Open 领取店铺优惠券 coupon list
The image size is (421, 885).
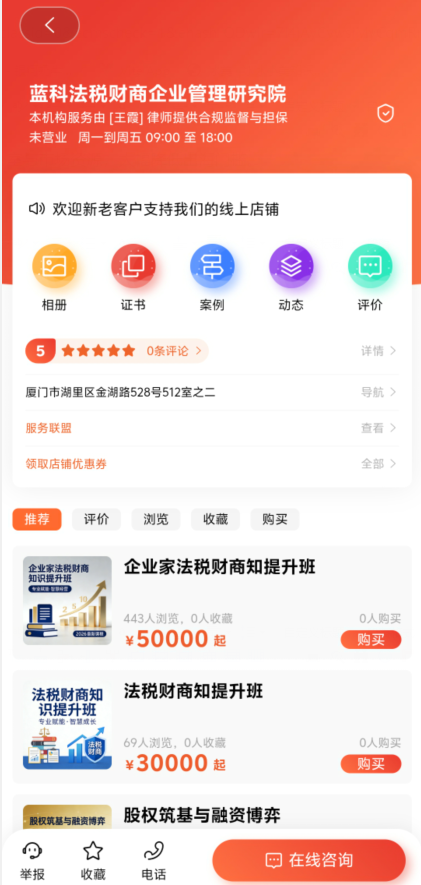click(x=212, y=464)
